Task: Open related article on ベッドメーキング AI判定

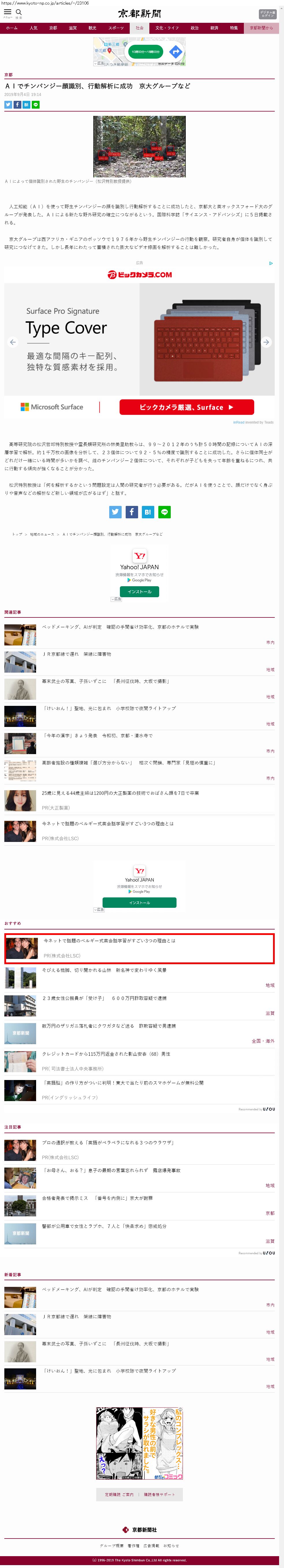Action: pyautogui.click(x=120, y=627)
